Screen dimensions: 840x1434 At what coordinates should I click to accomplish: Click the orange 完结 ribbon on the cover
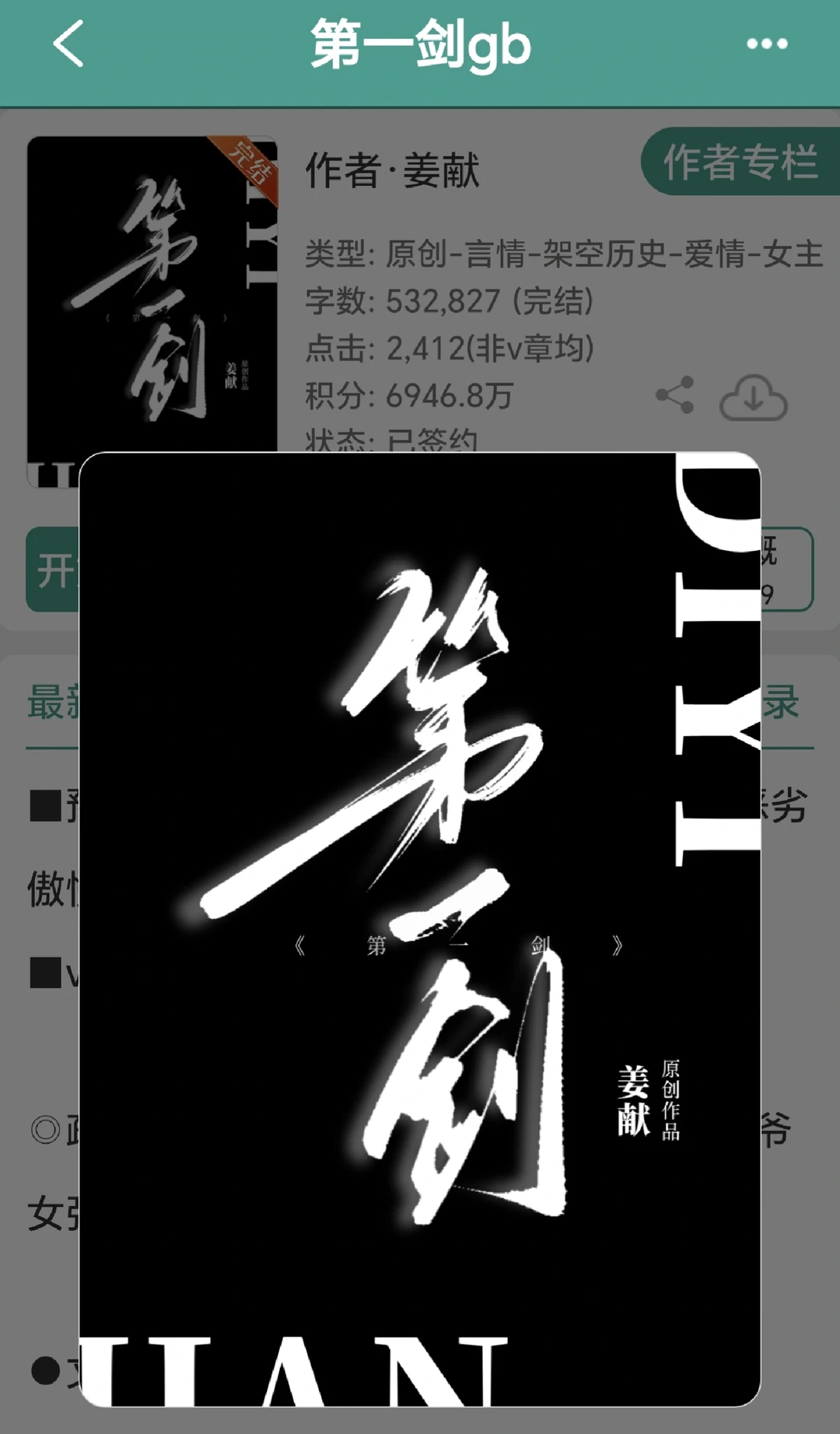tap(247, 163)
